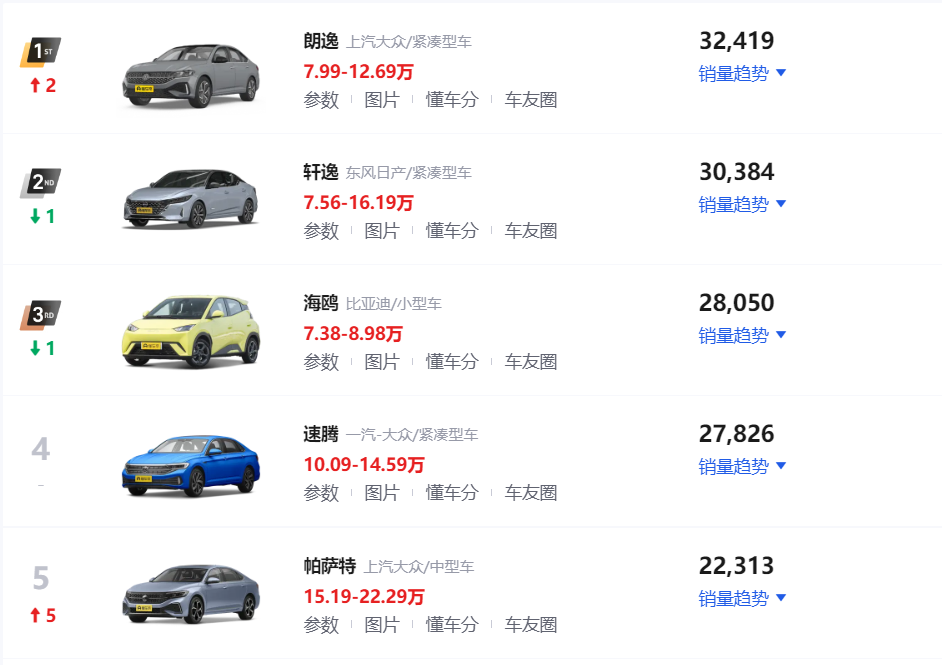View 参数 for 海鸥
This screenshot has height=665, width=942.
coord(321,362)
